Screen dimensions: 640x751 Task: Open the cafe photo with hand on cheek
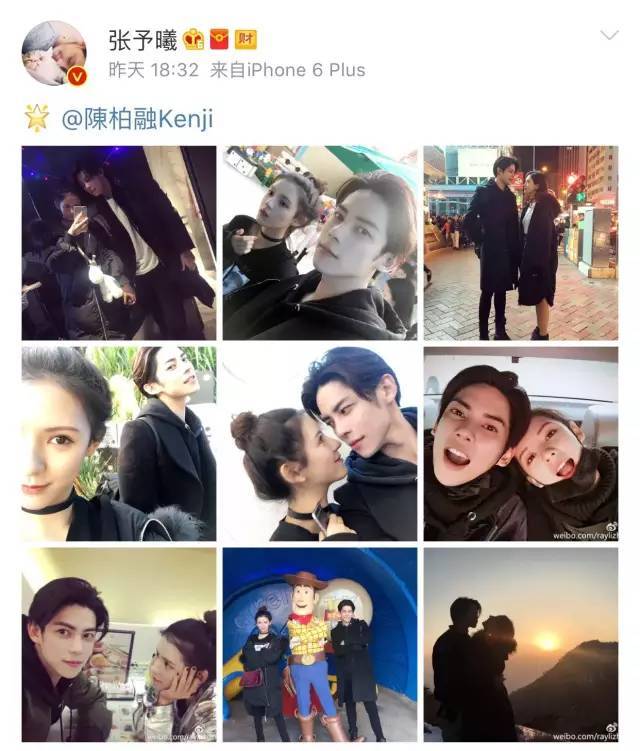[119, 645]
